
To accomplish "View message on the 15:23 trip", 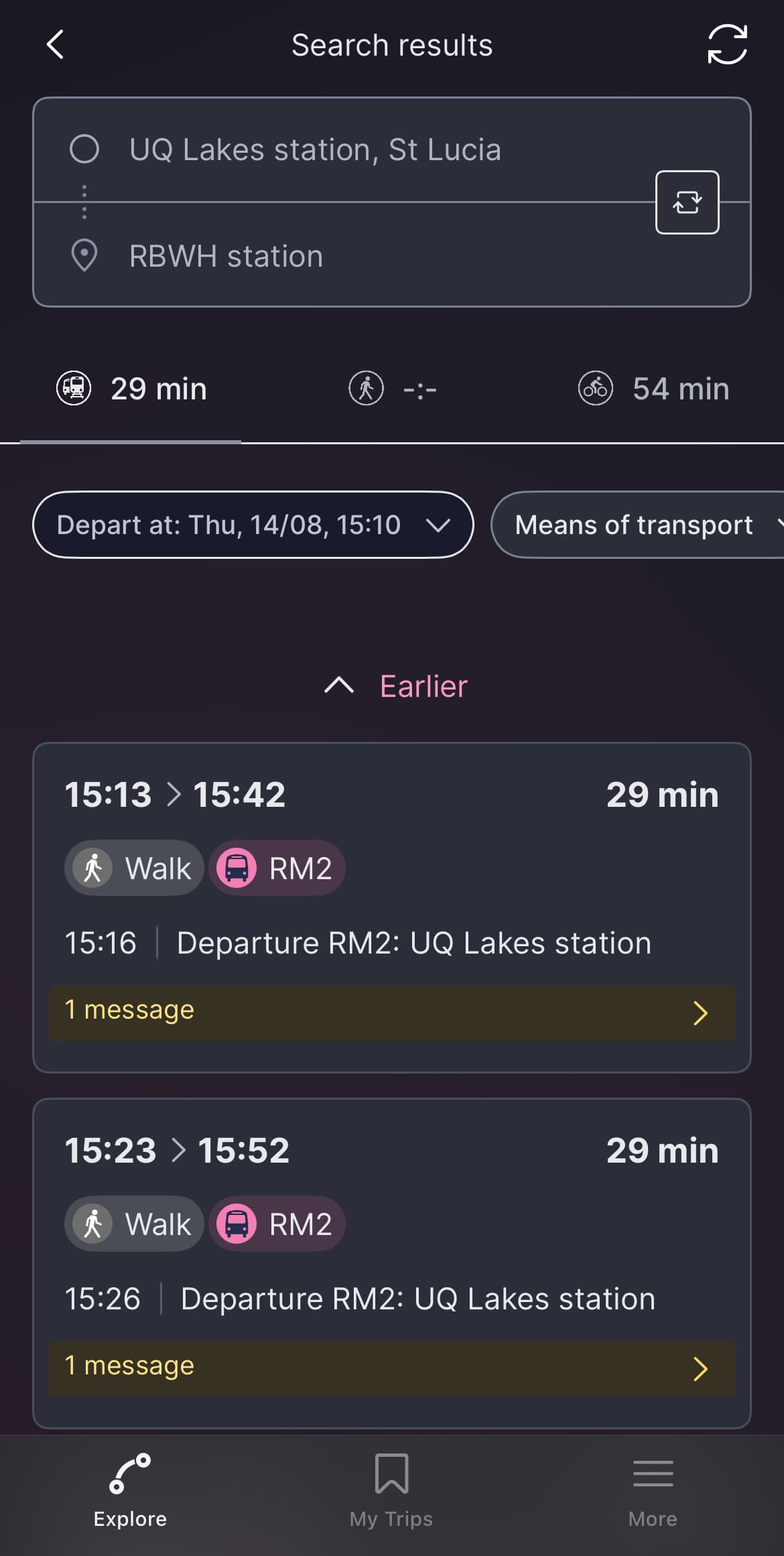I will tap(391, 1368).
